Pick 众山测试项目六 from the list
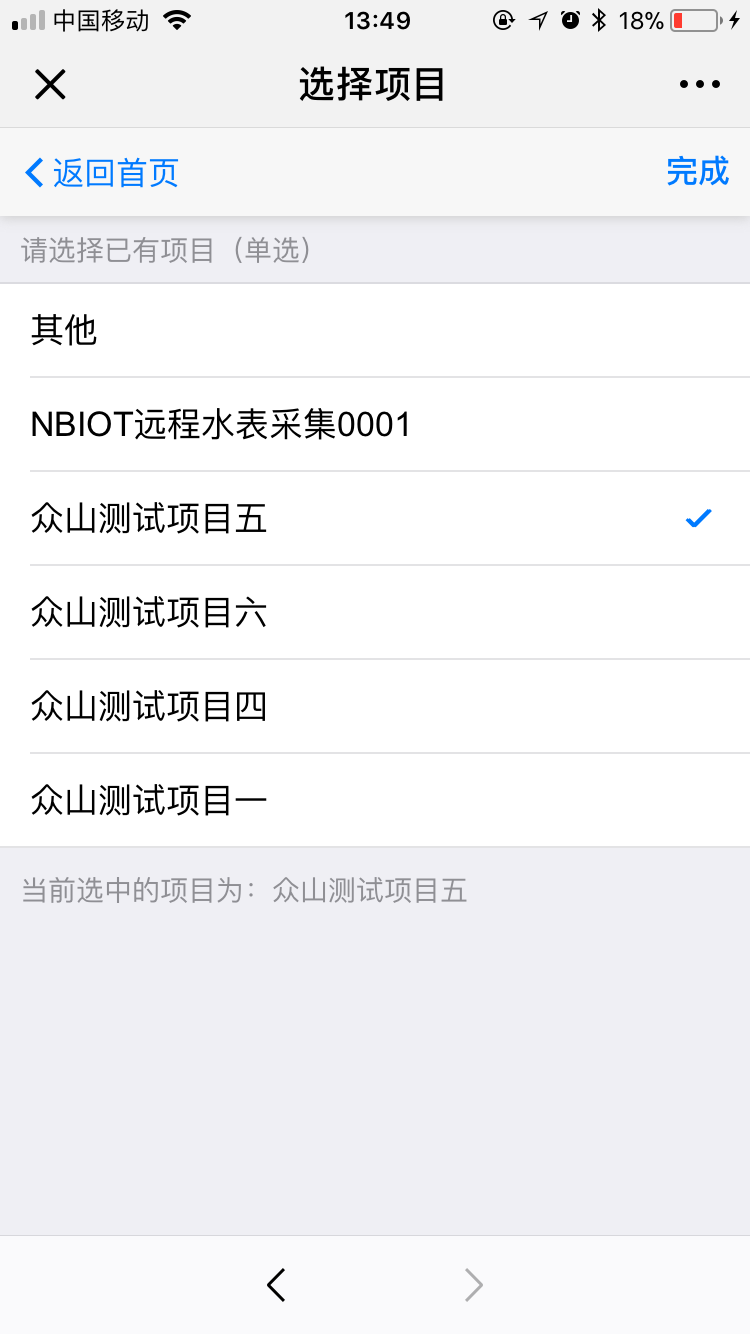 coord(375,612)
